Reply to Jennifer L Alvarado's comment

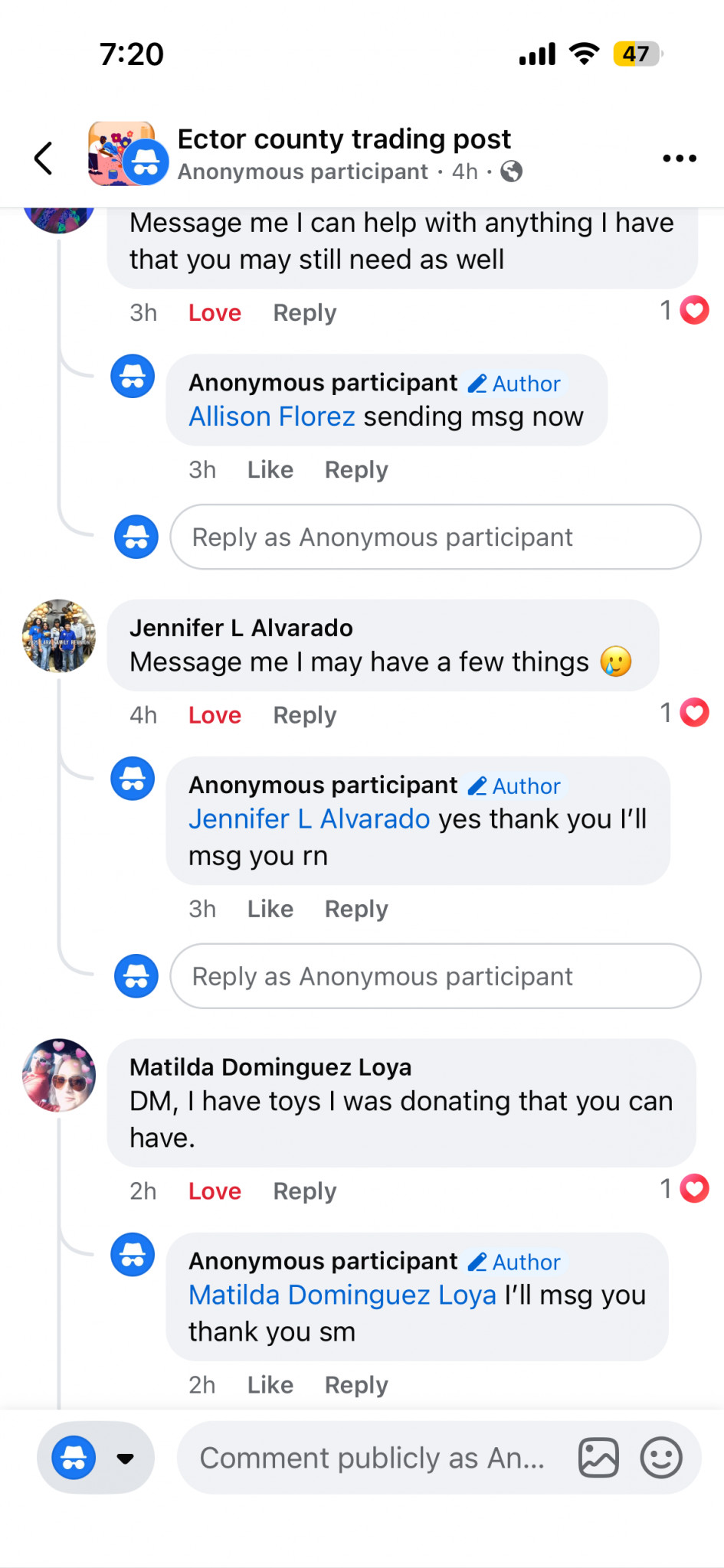tap(304, 716)
